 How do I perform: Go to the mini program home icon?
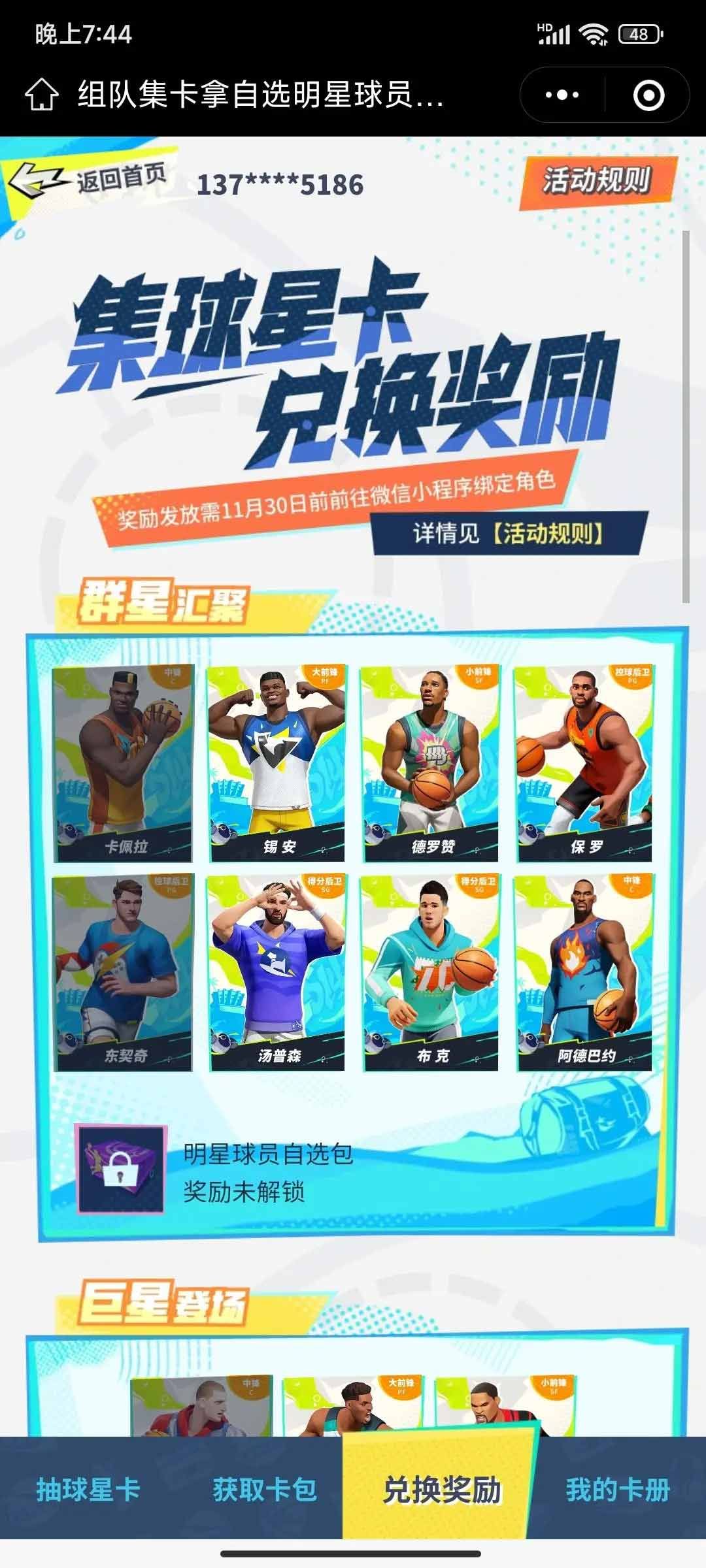point(42,95)
